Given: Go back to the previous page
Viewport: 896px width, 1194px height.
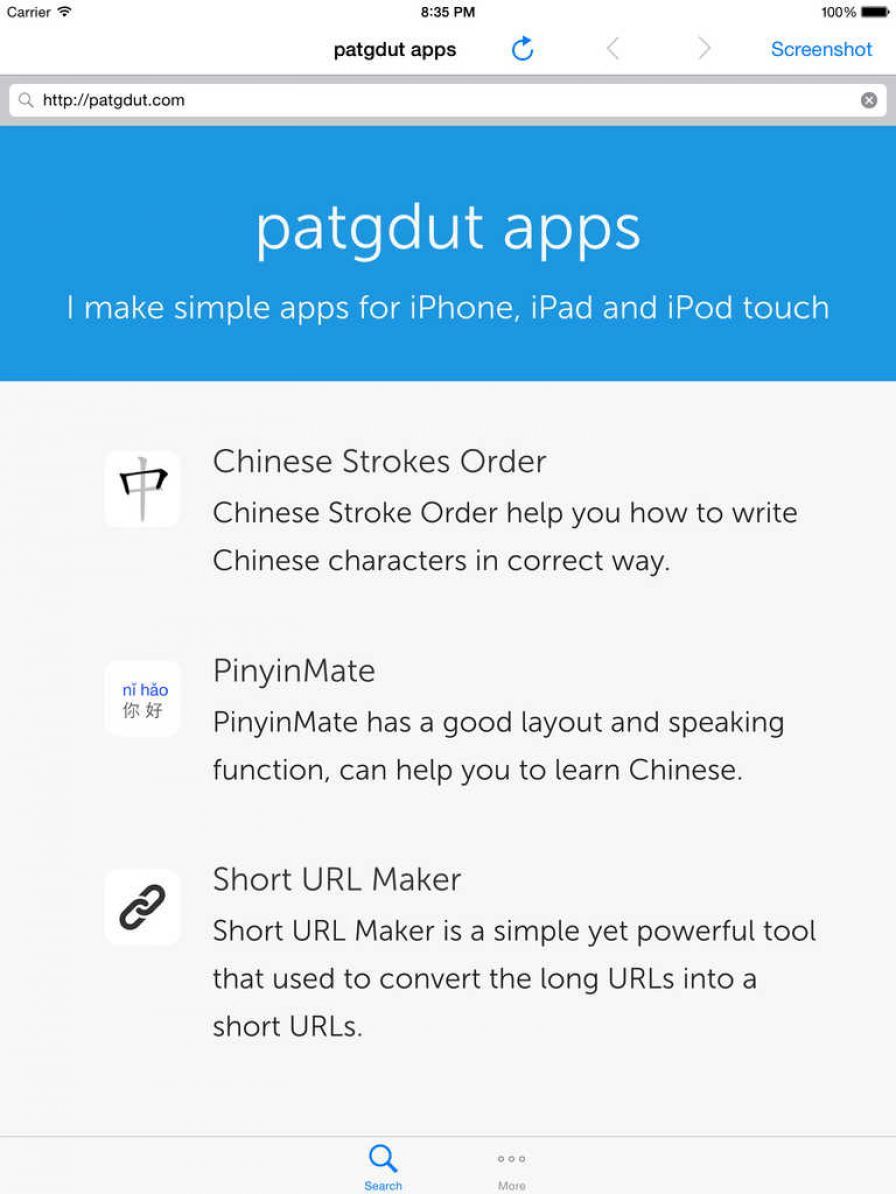Looking at the screenshot, I should [x=613, y=49].
